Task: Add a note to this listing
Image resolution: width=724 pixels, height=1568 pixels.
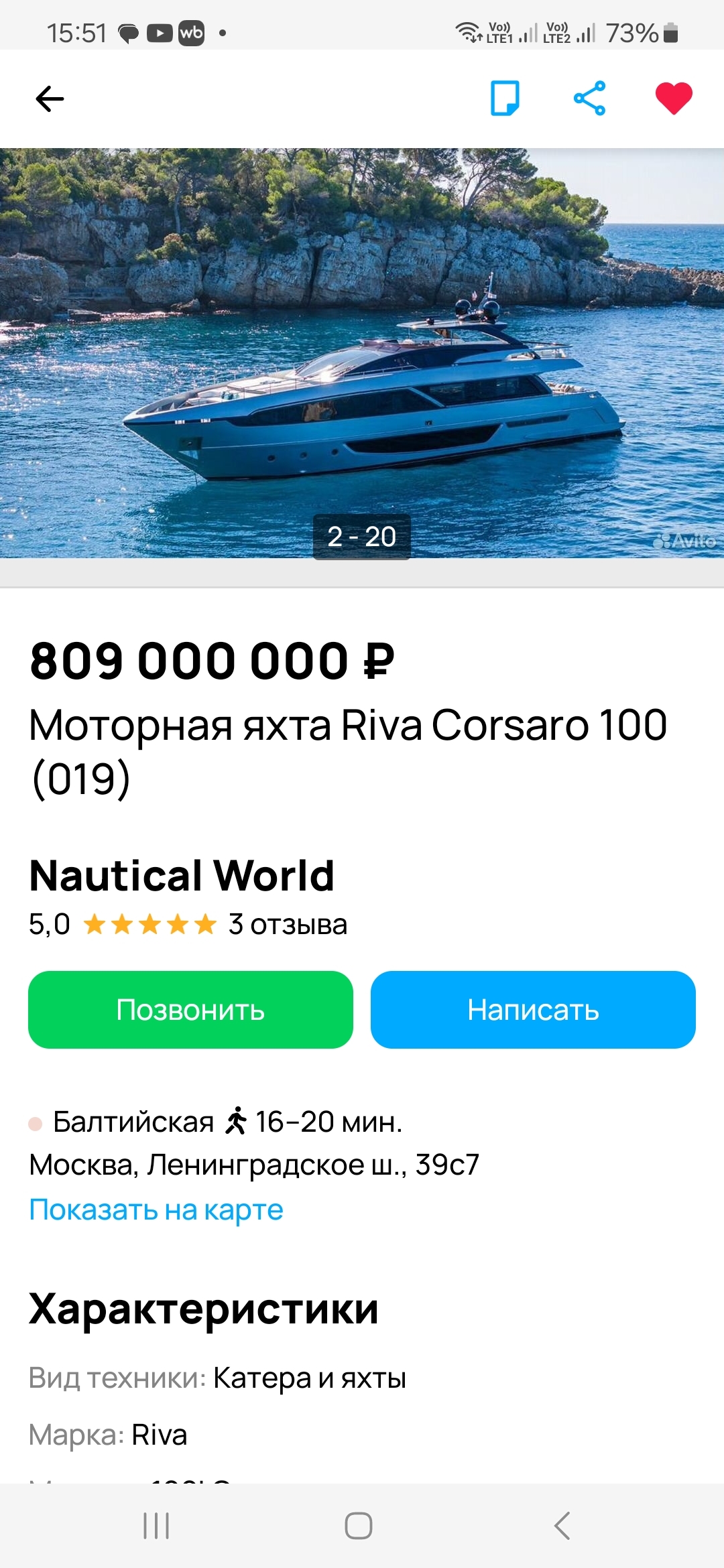Action: tap(505, 99)
